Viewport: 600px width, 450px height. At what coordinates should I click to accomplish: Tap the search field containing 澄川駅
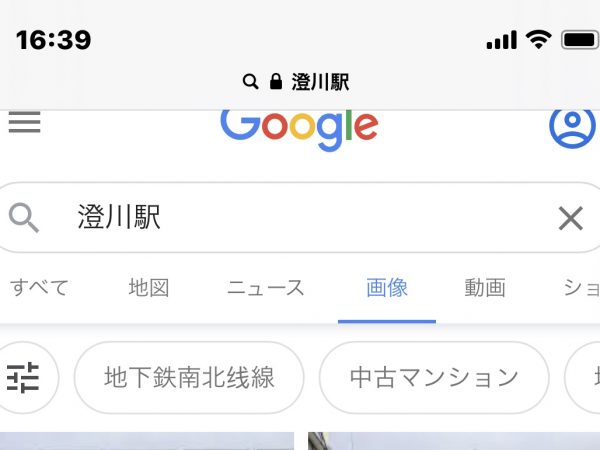300,217
